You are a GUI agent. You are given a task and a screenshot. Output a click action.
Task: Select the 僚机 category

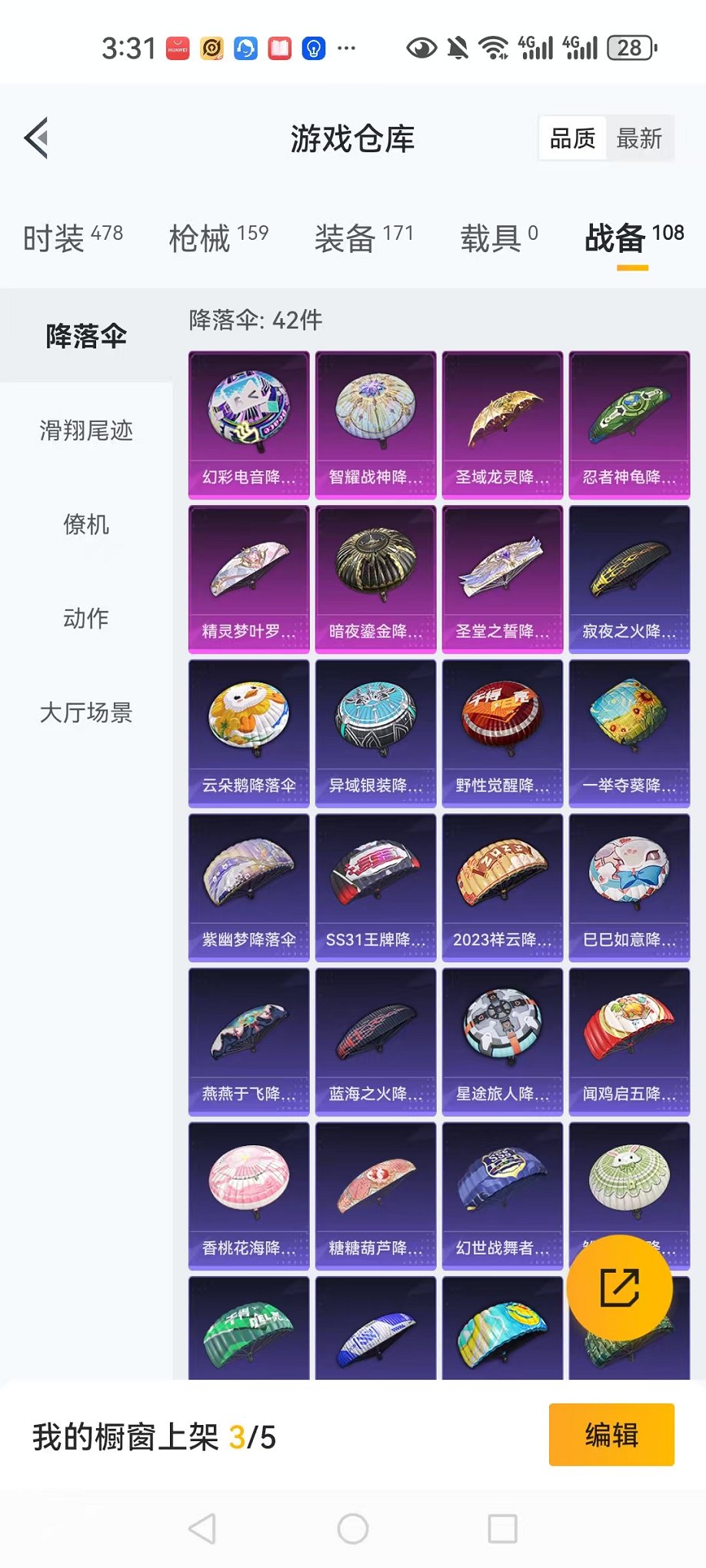pos(86,525)
